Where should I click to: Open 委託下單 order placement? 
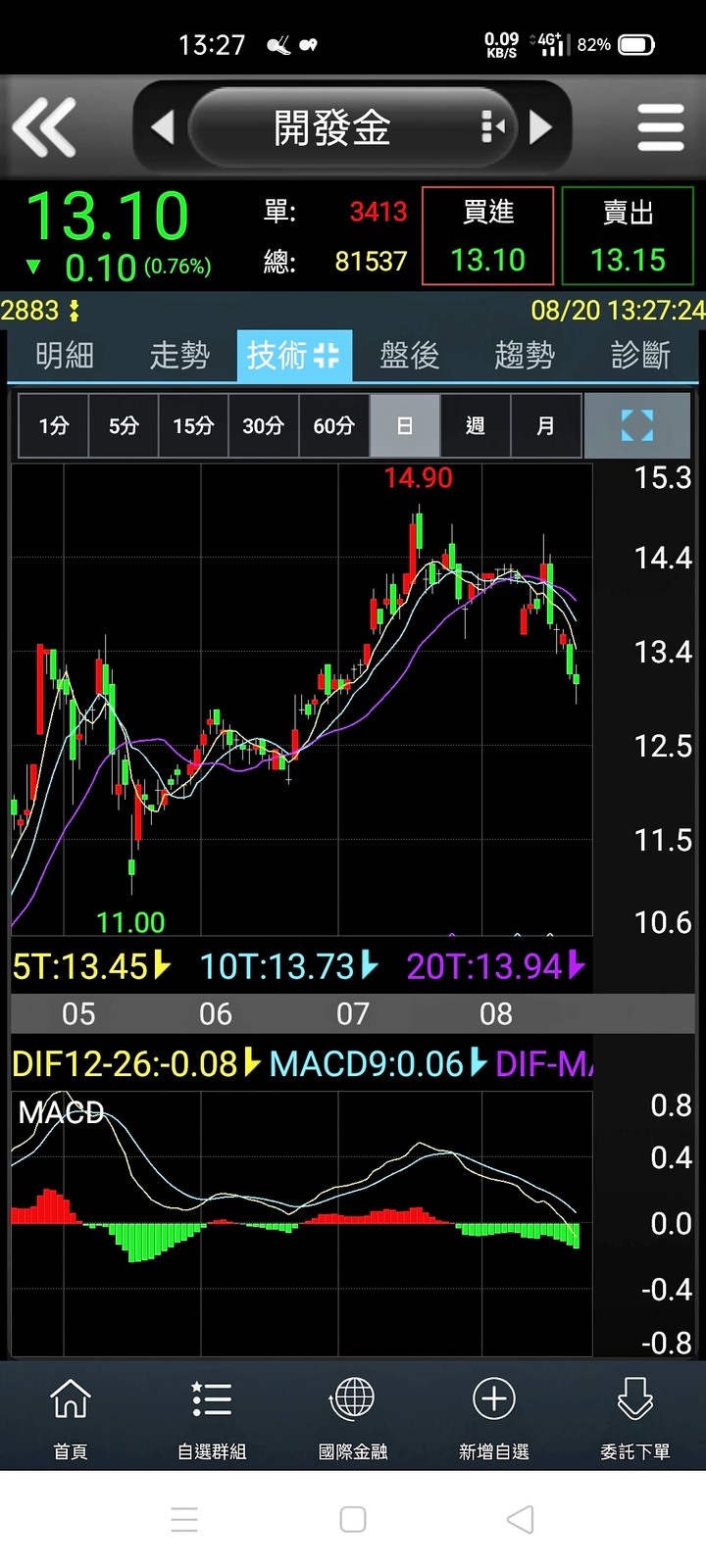(635, 1415)
